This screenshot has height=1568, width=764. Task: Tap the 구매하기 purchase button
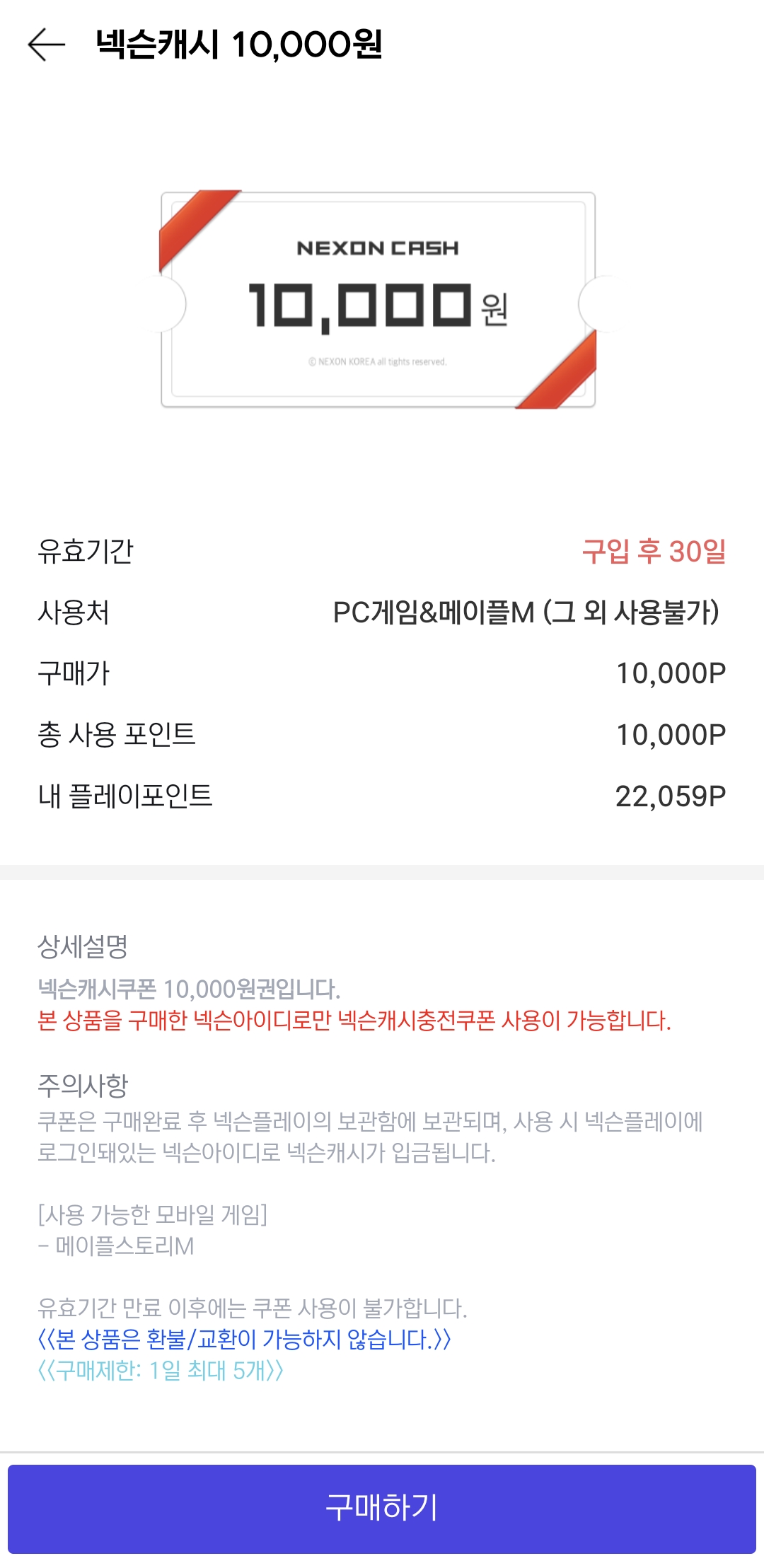pyautogui.click(x=382, y=1509)
